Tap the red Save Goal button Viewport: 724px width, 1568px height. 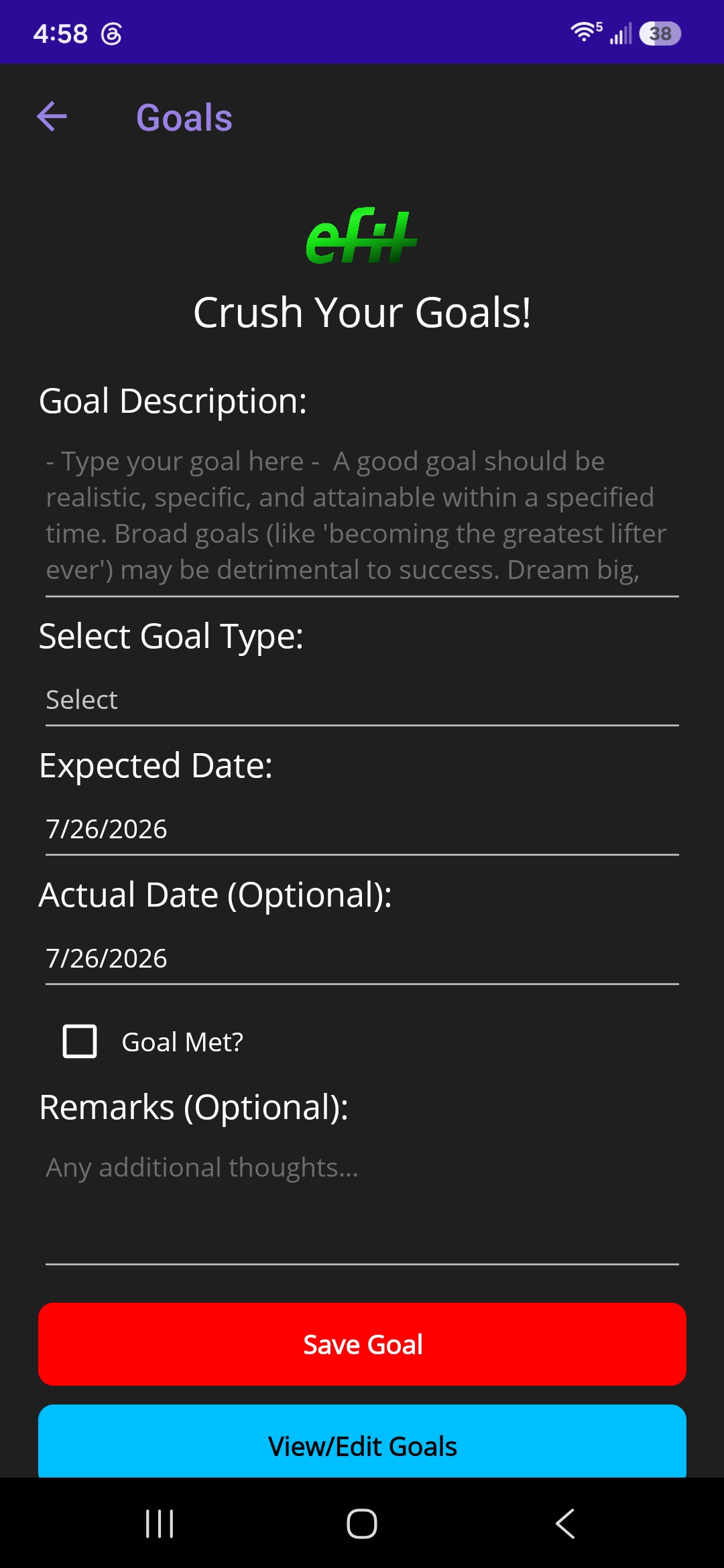coord(362,1344)
